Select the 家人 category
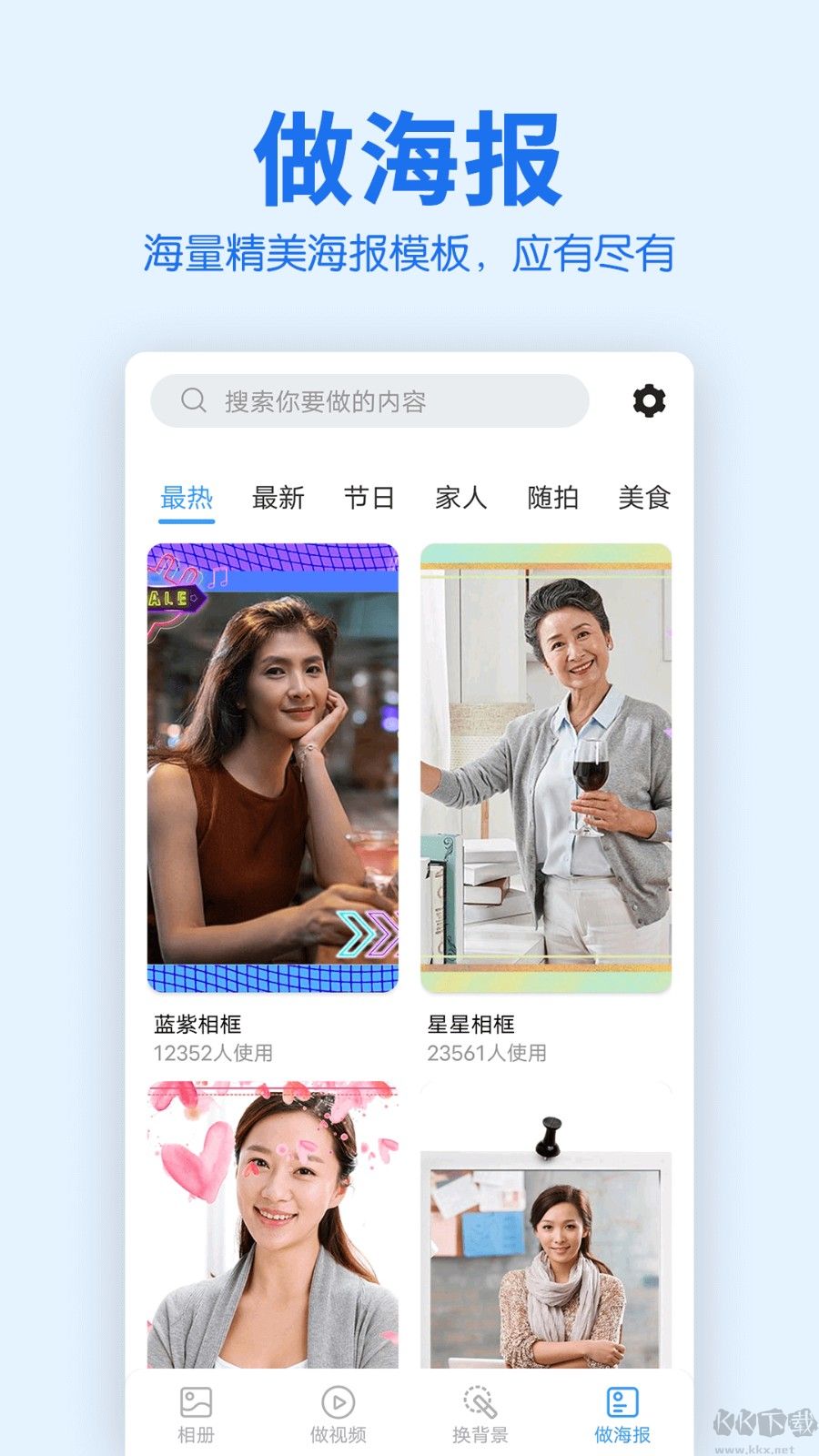The width and height of the screenshot is (819, 1456). pos(460,498)
